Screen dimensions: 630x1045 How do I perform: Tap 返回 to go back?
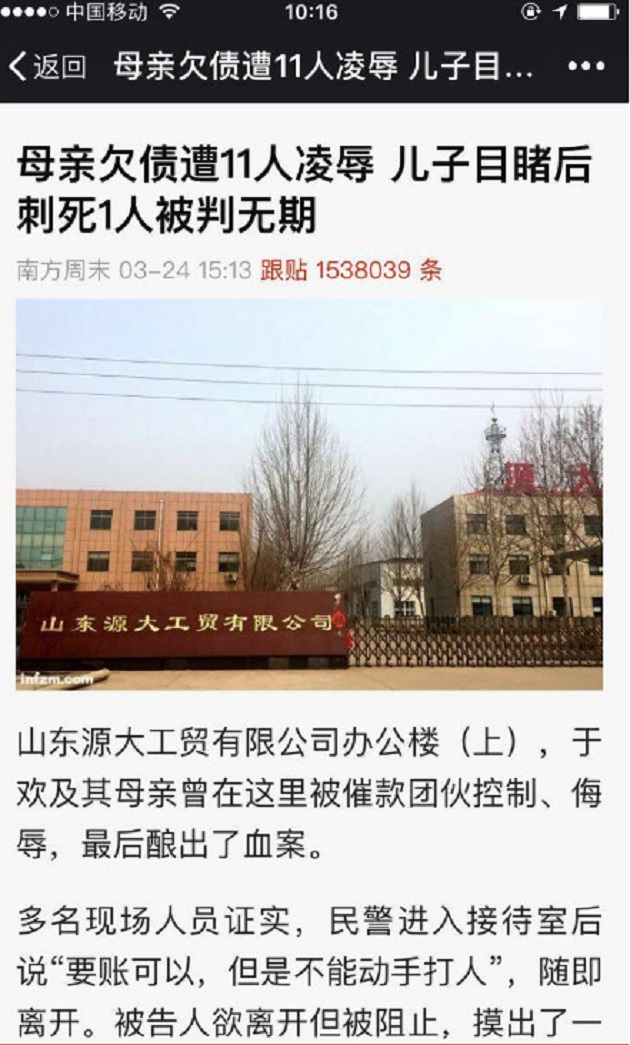[x=47, y=67]
